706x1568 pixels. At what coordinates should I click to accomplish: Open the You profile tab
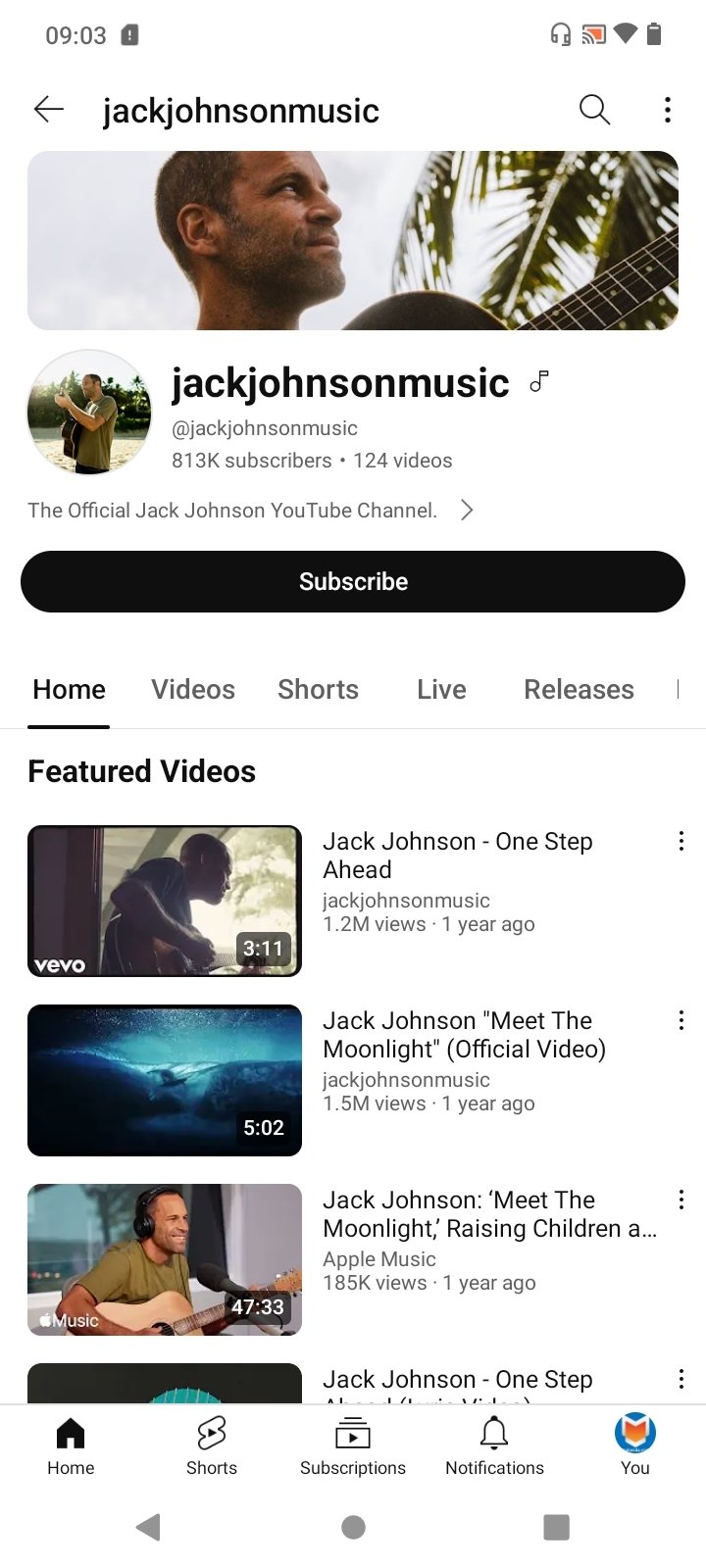point(635,1445)
